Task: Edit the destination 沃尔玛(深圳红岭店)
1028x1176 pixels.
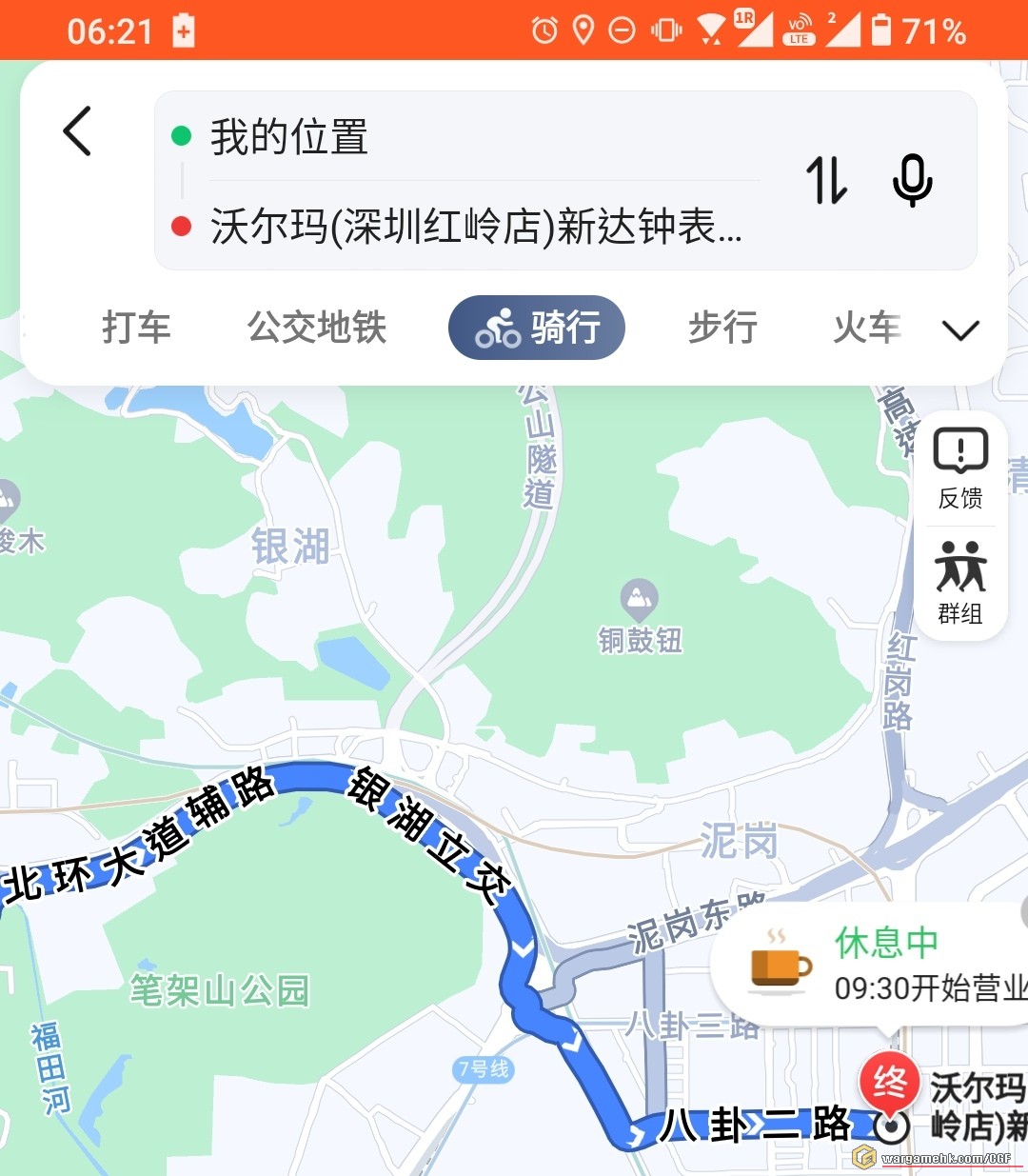Action: coord(476,227)
